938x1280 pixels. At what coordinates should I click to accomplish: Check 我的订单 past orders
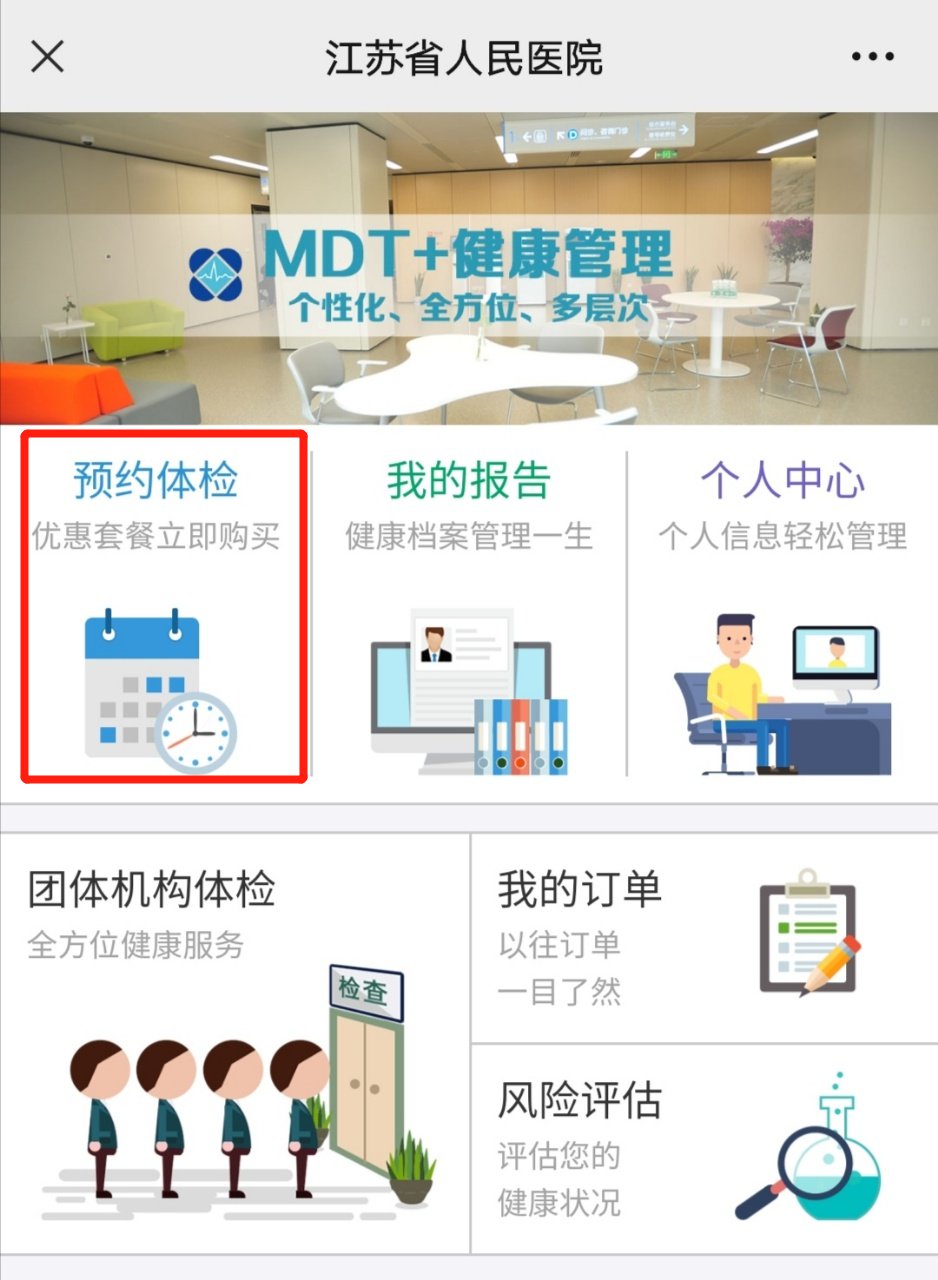704,938
